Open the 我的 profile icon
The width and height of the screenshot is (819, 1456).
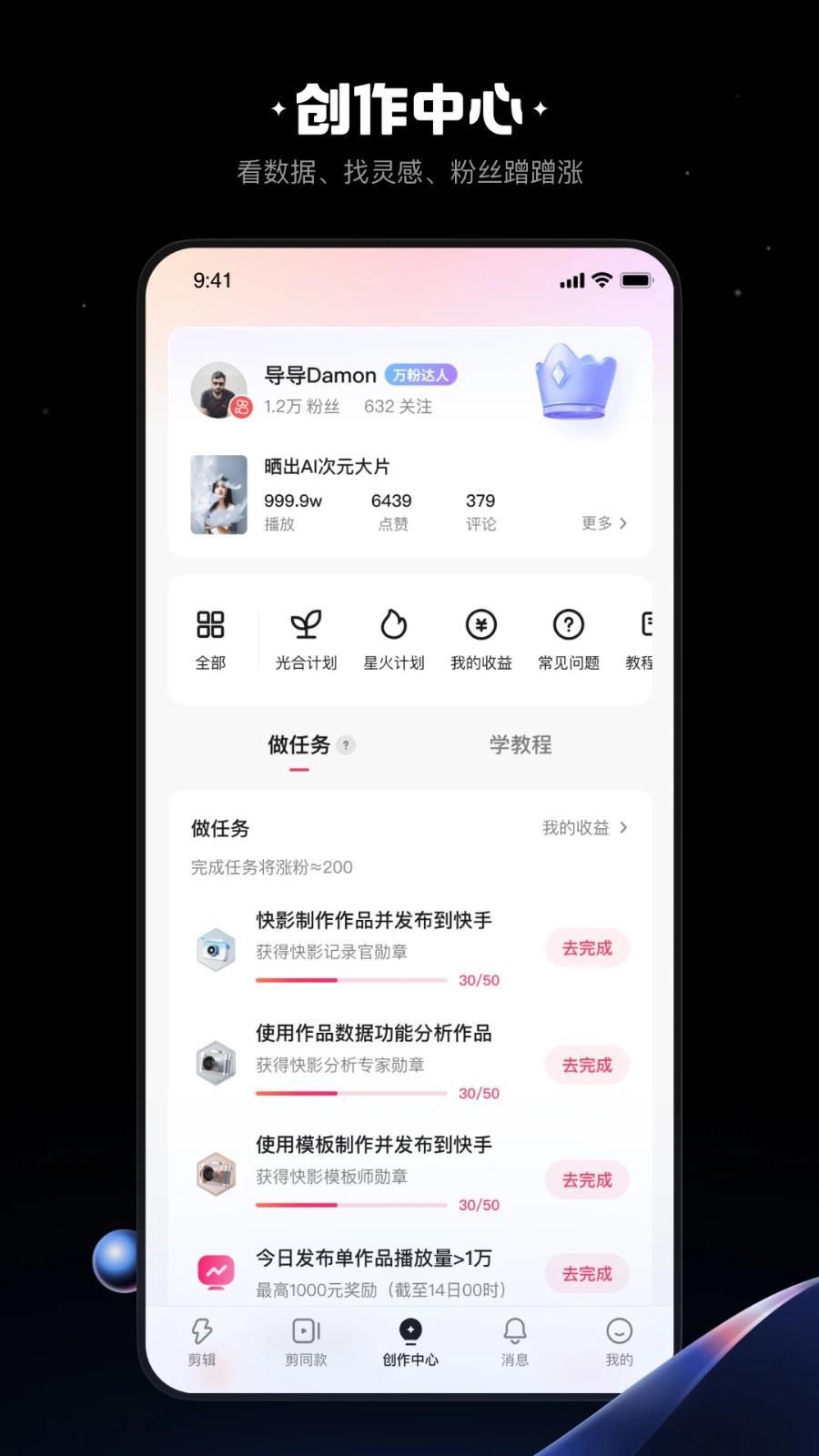pyautogui.click(x=619, y=1342)
